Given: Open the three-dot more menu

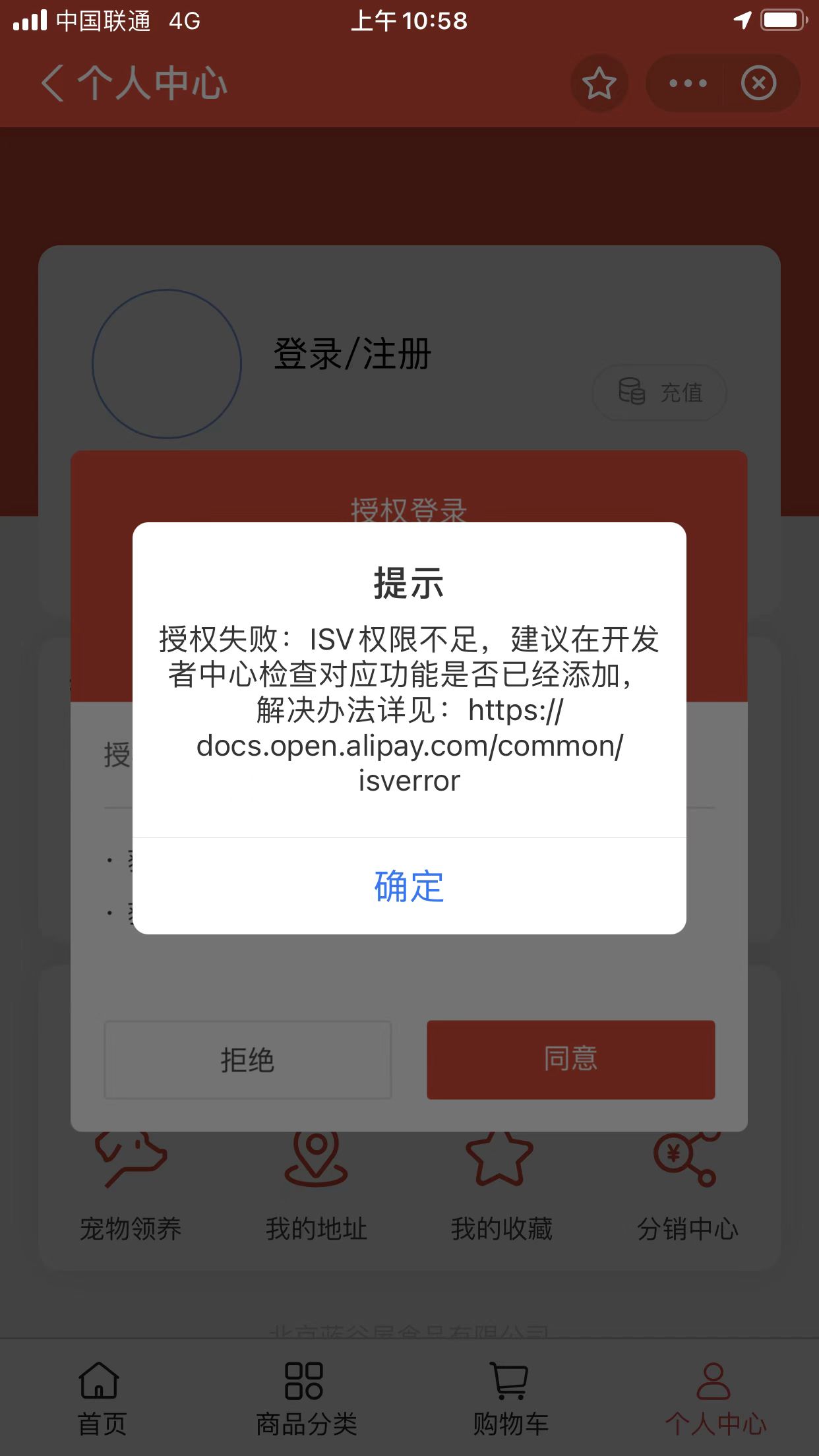Looking at the screenshot, I should (687, 83).
